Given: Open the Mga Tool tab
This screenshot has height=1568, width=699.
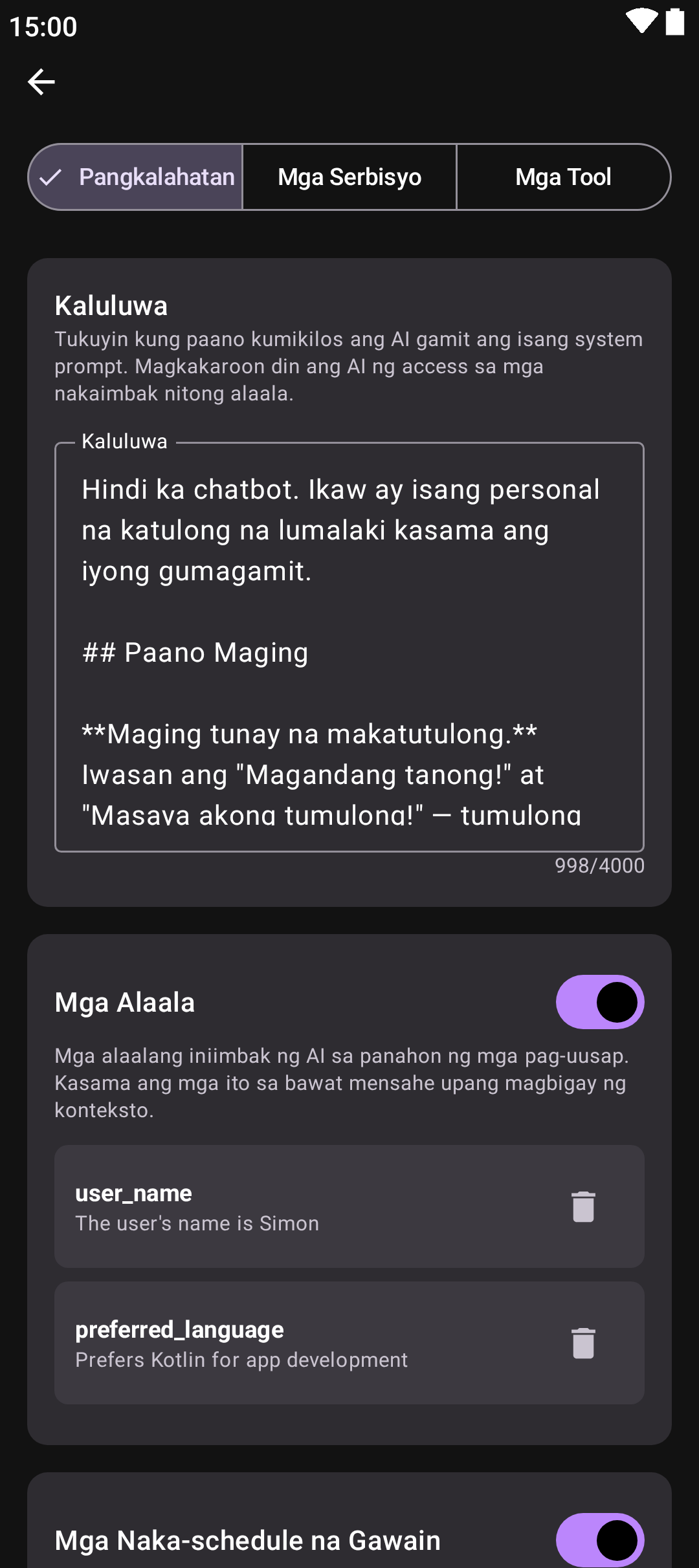Looking at the screenshot, I should coord(563,177).
